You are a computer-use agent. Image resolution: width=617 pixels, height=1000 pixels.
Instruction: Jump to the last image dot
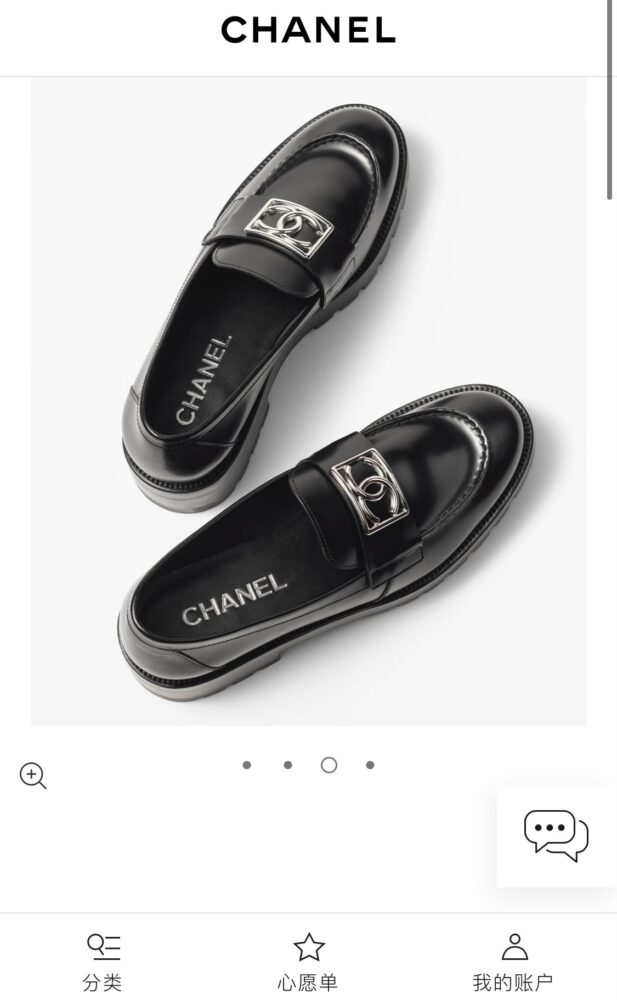tap(370, 765)
